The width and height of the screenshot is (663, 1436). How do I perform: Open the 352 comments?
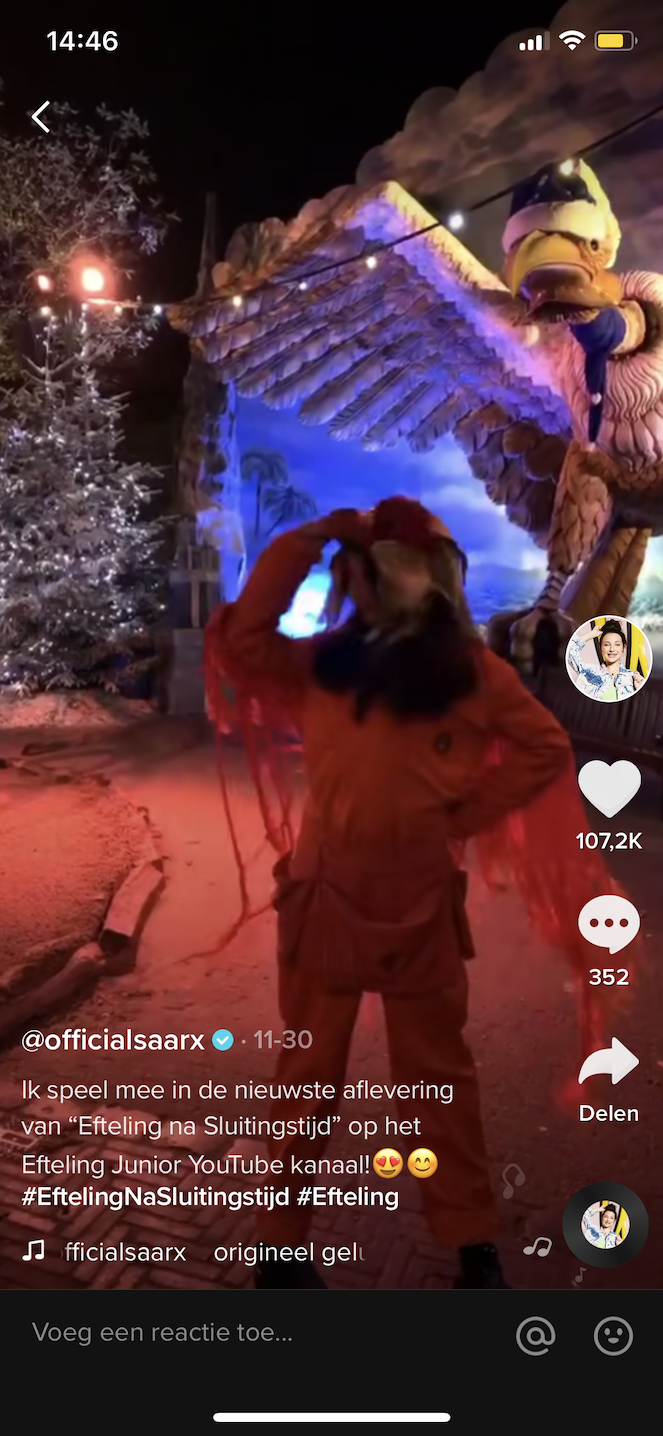pyautogui.click(x=609, y=924)
